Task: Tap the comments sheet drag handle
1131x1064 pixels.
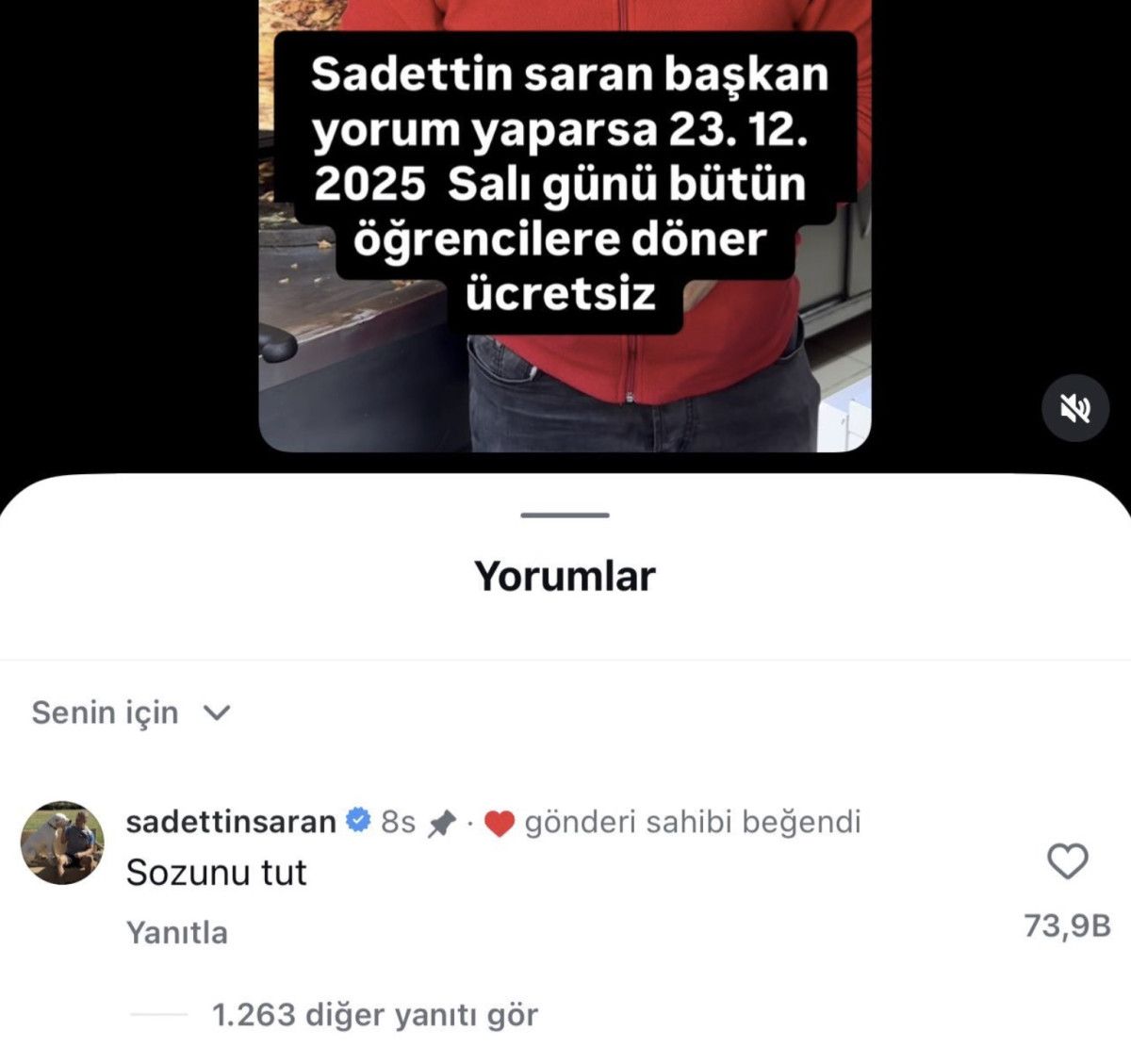Action: click(x=565, y=516)
